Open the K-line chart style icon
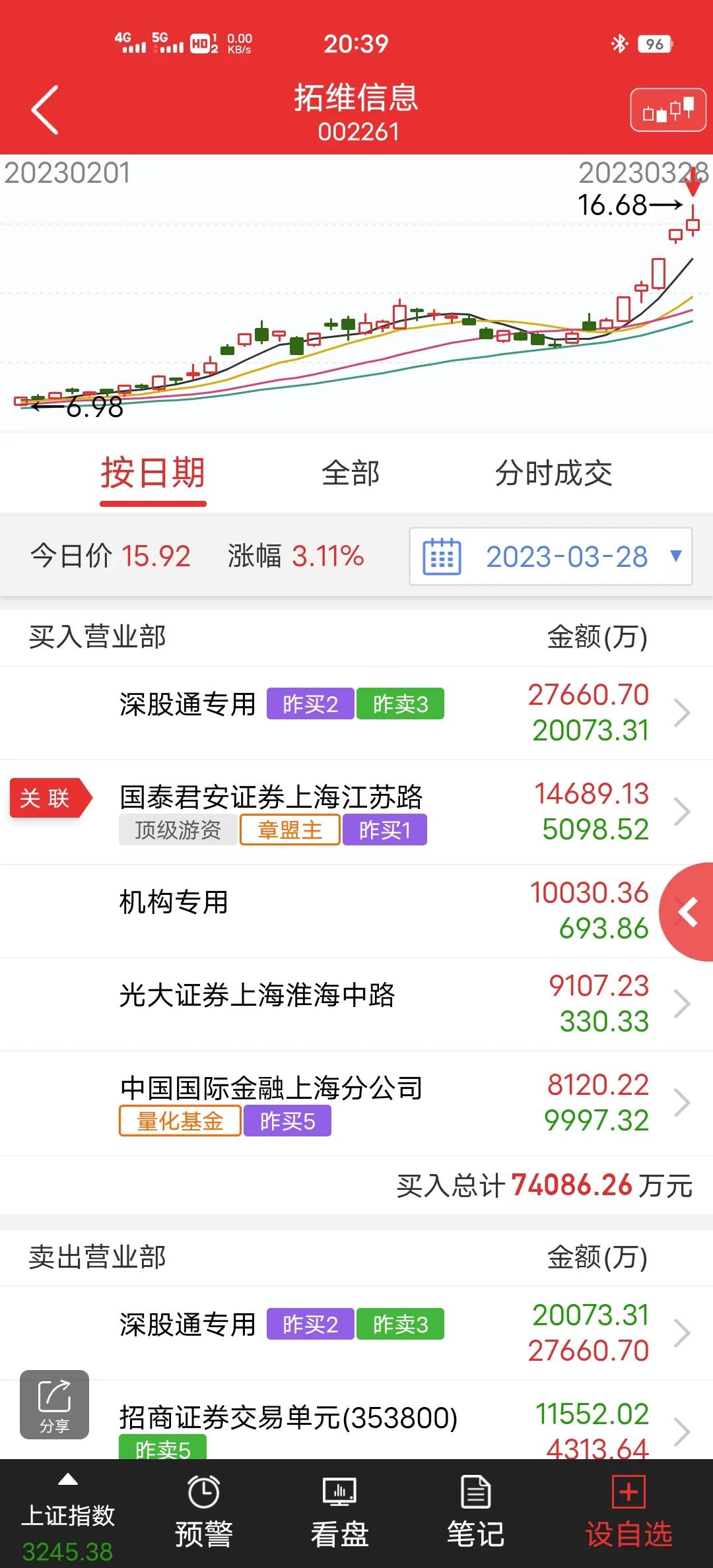 click(x=667, y=110)
